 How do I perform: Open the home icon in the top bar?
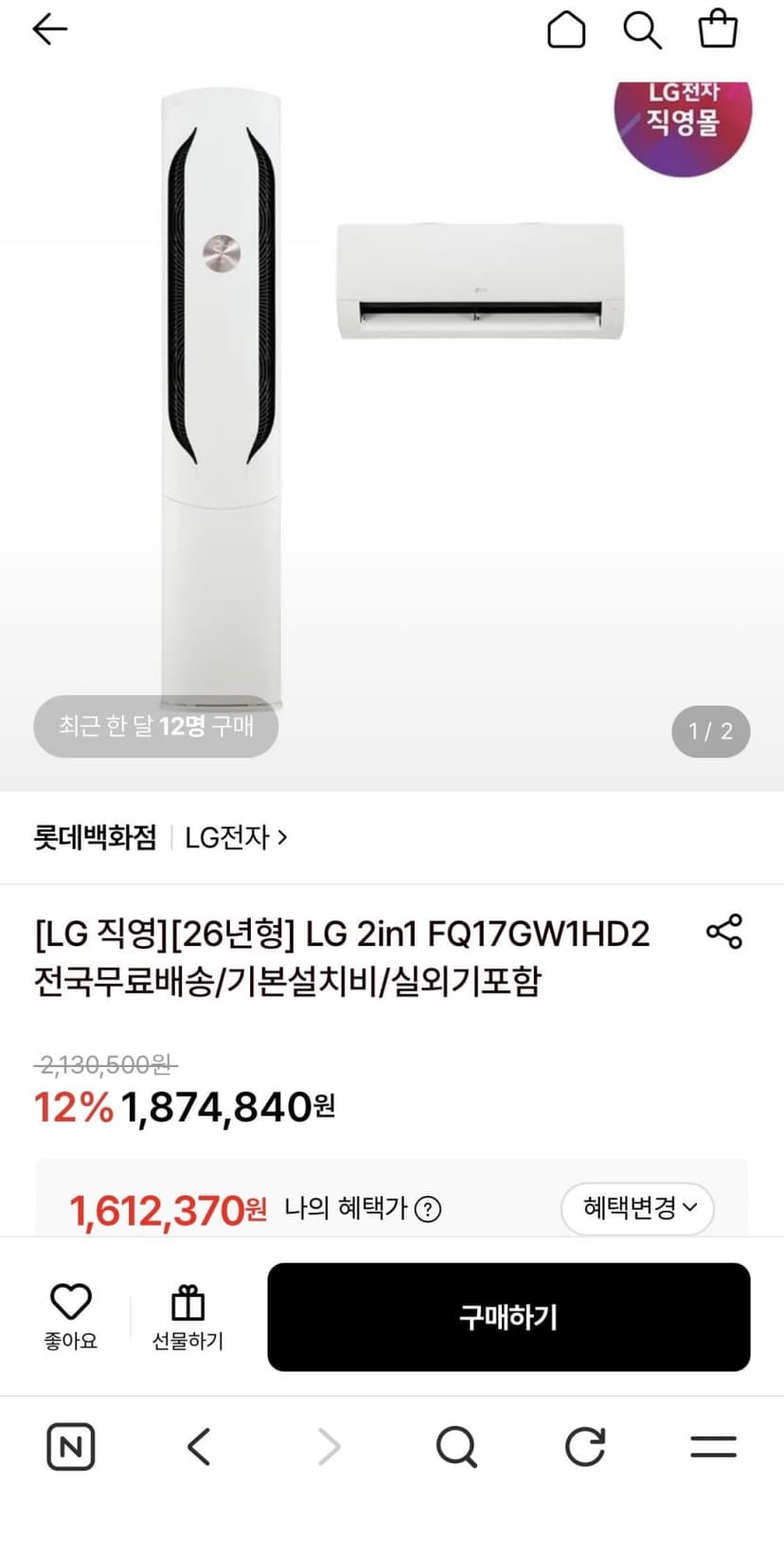pos(566,29)
